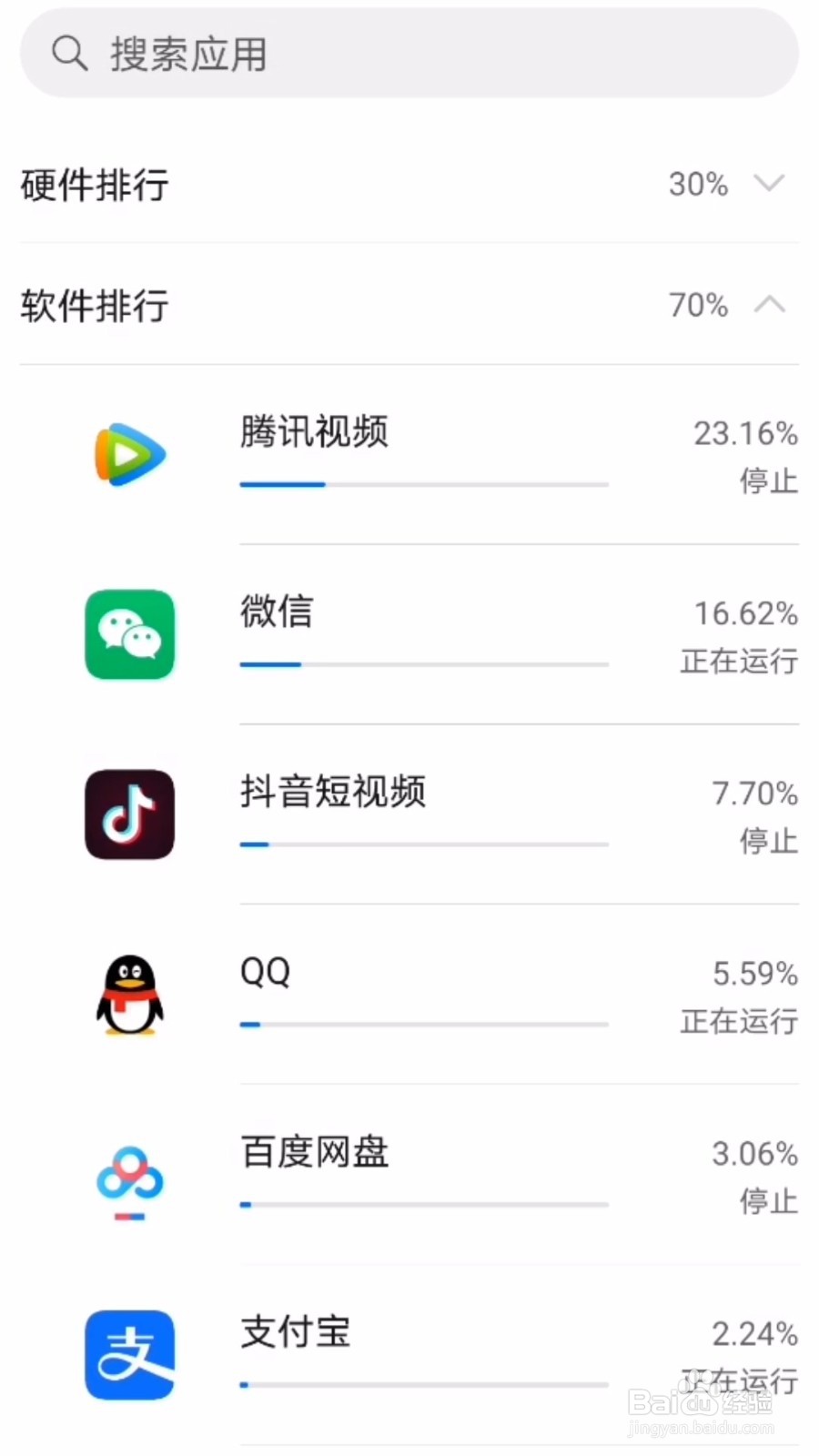Screen dimensions: 819x1456
Task: Tap the 搜索应用 search box
Action: (x=409, y=54)
